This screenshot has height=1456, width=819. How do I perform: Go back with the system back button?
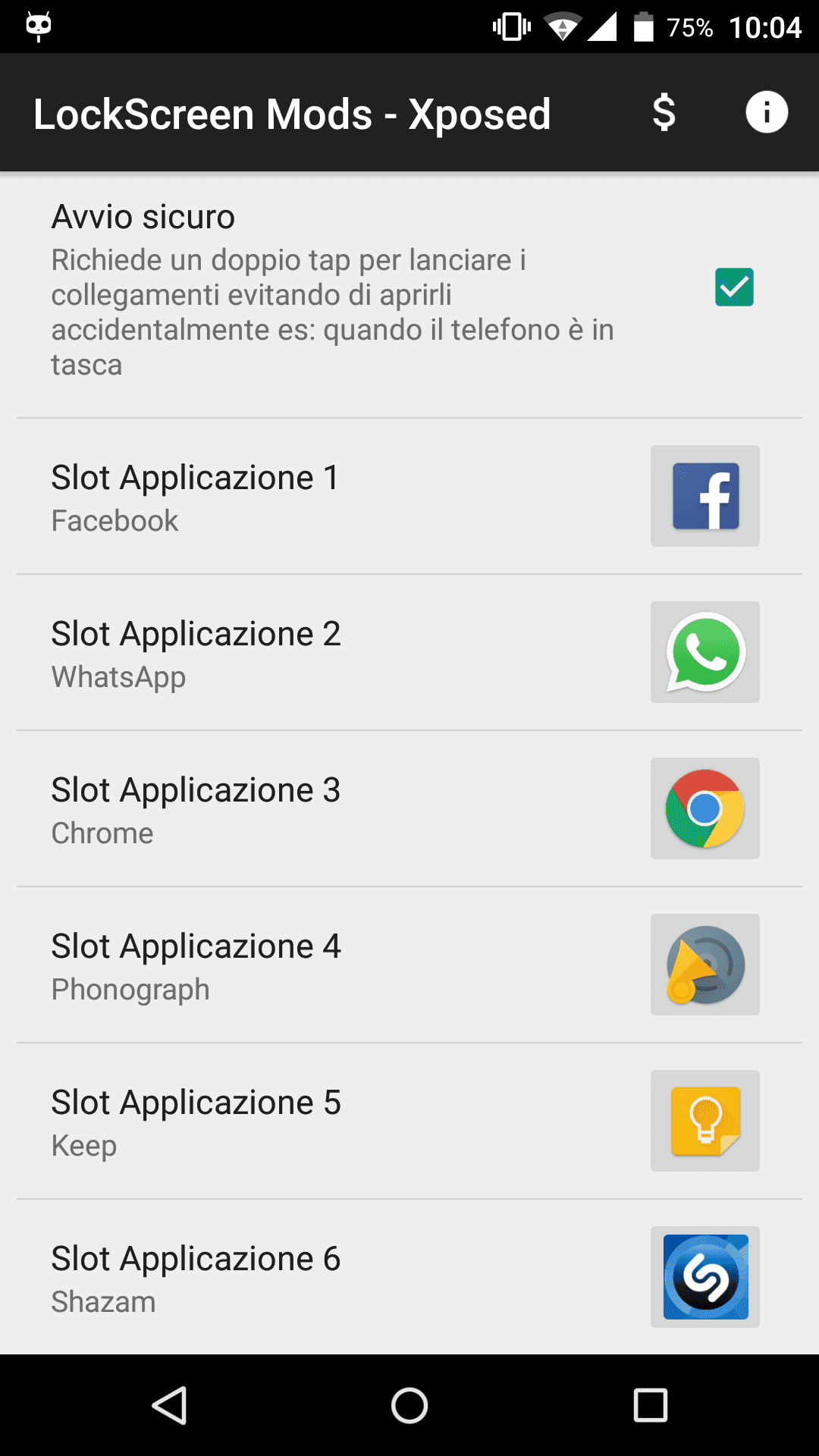pyautogui.click(x=170, y=1406)
